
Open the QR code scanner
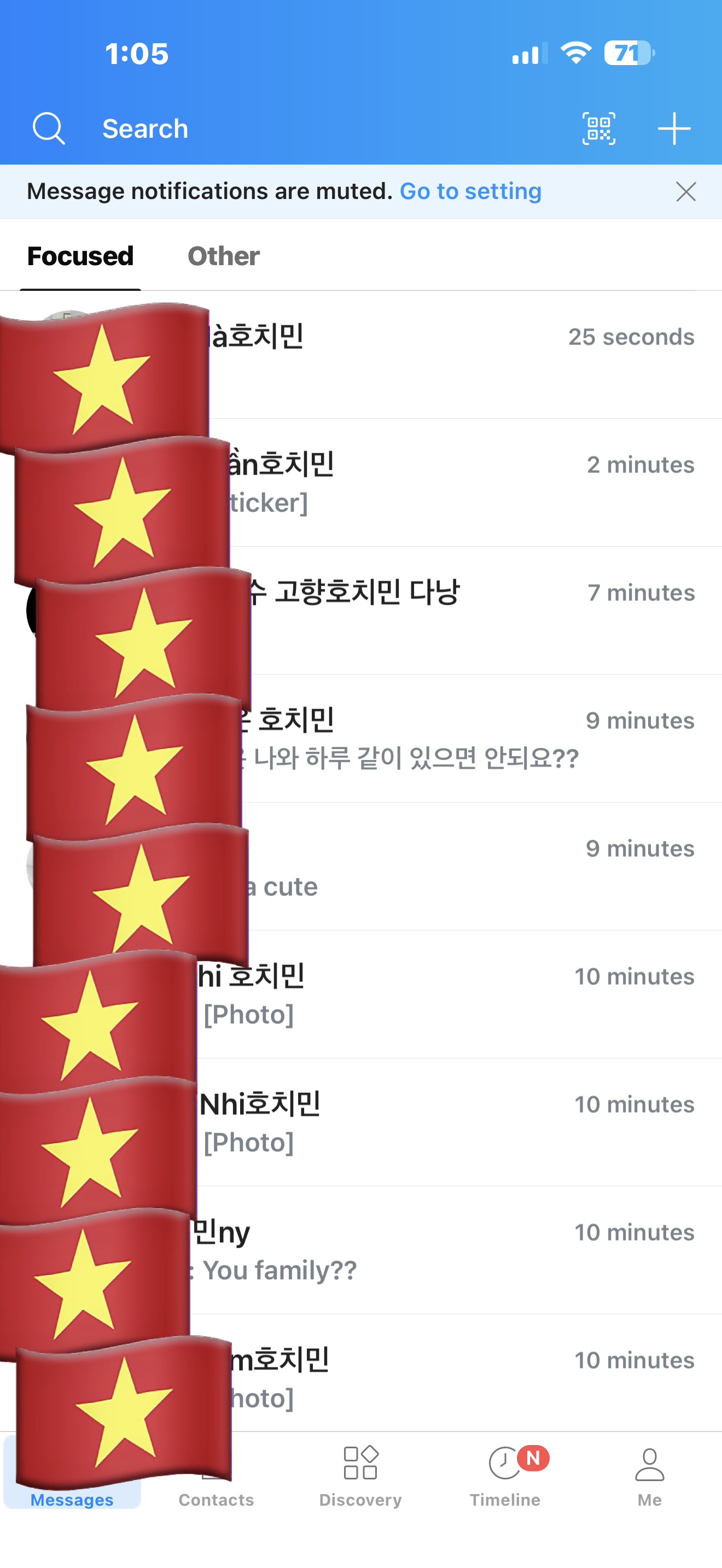[x=598, y=128]
